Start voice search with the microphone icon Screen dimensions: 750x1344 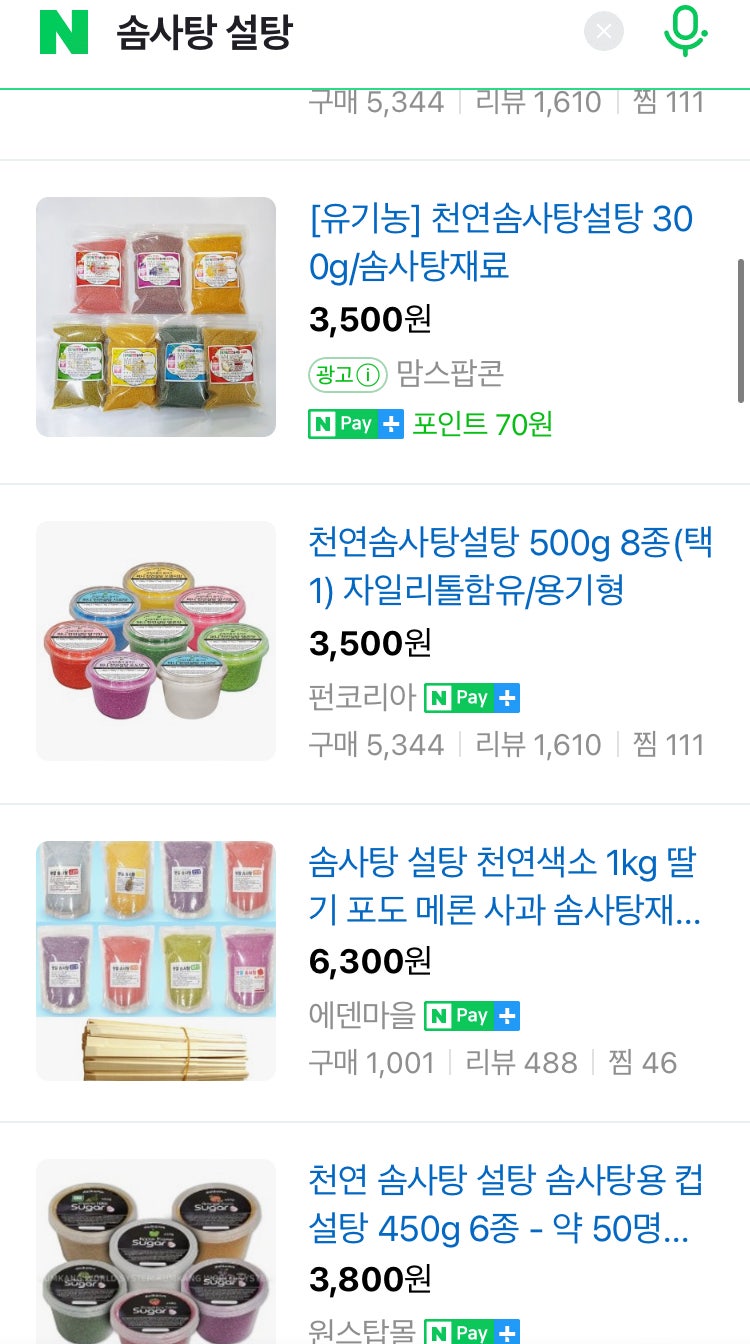click(684, 32)
